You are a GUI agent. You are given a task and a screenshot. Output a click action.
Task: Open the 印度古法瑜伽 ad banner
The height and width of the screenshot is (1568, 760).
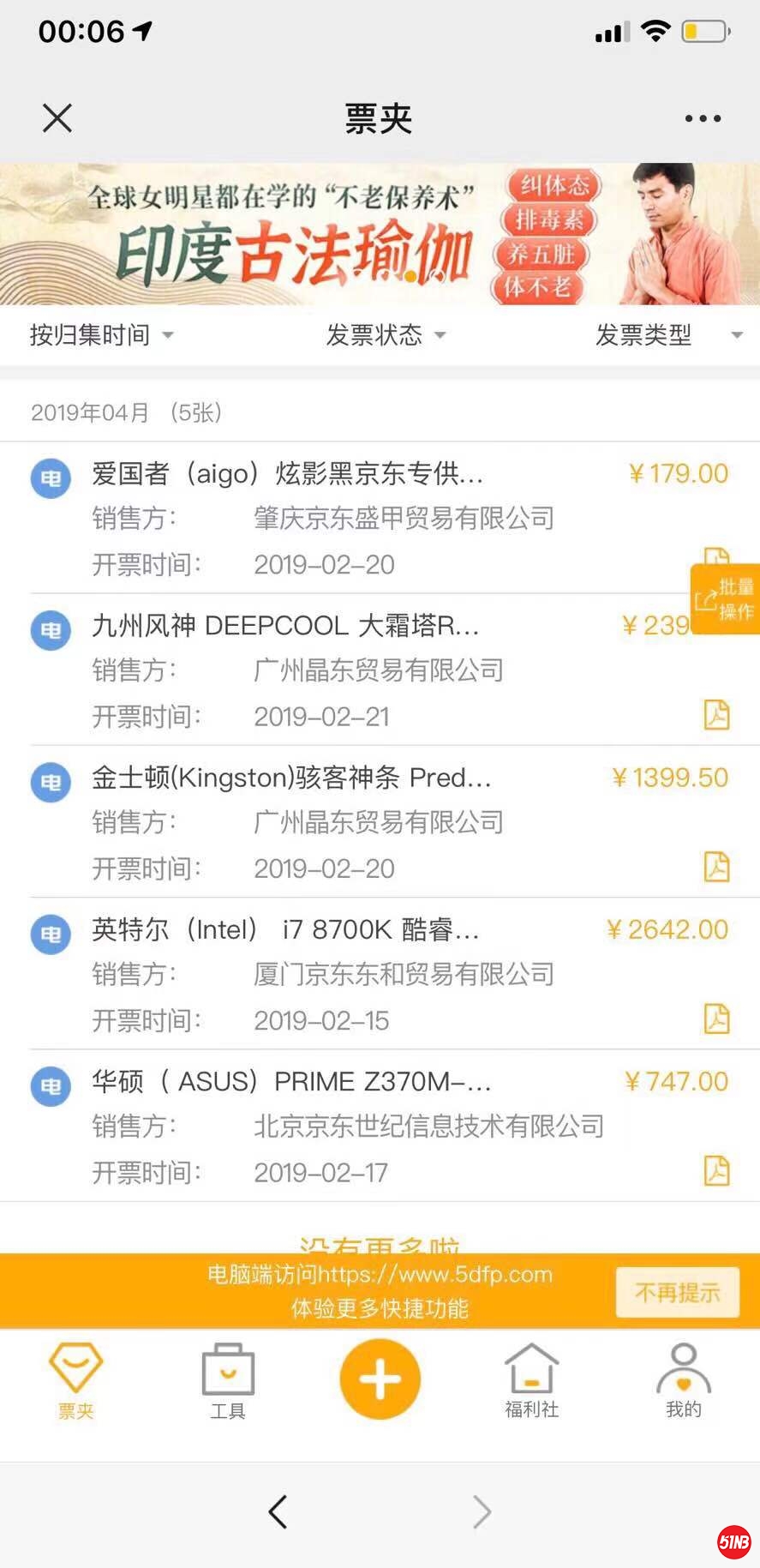(x=380, y=234)
